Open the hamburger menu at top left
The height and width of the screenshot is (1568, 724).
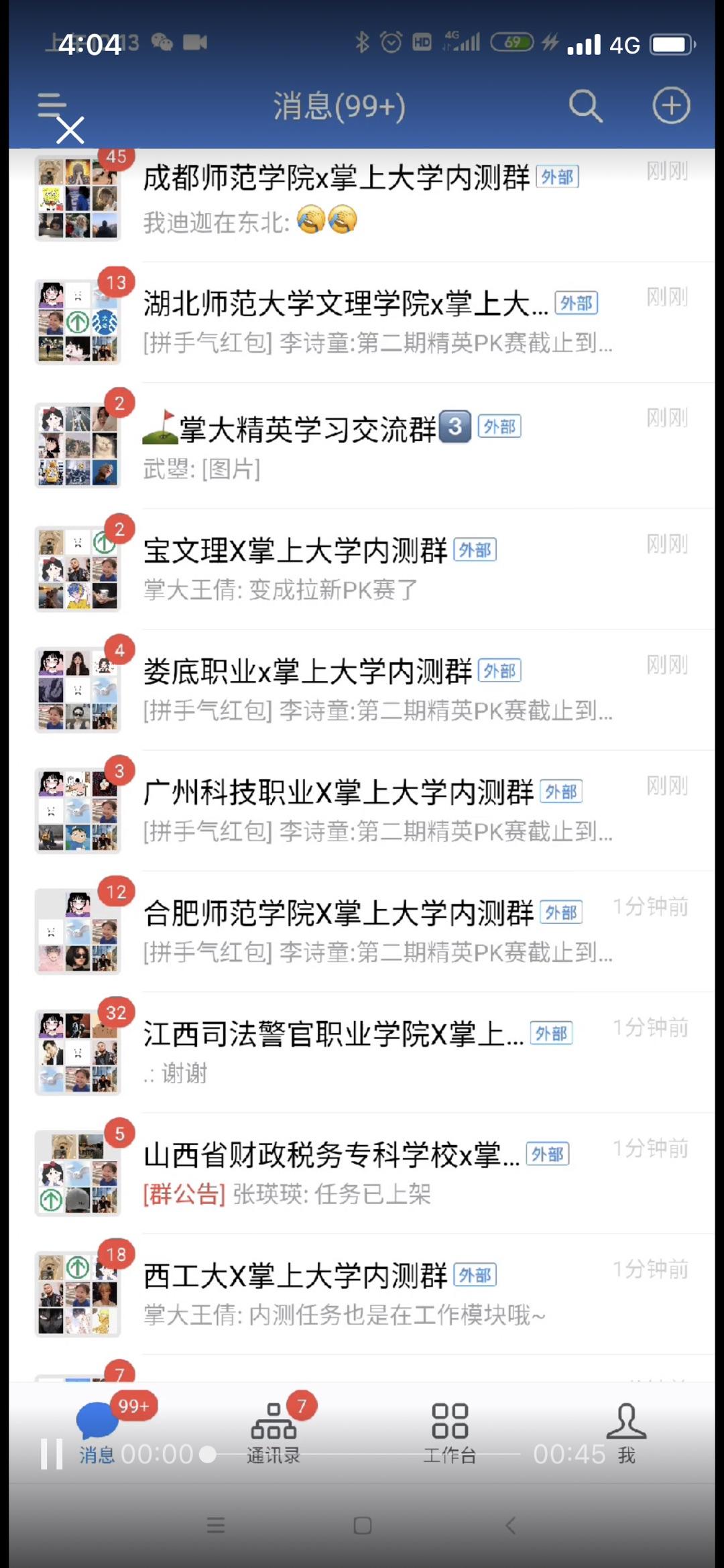51,104
